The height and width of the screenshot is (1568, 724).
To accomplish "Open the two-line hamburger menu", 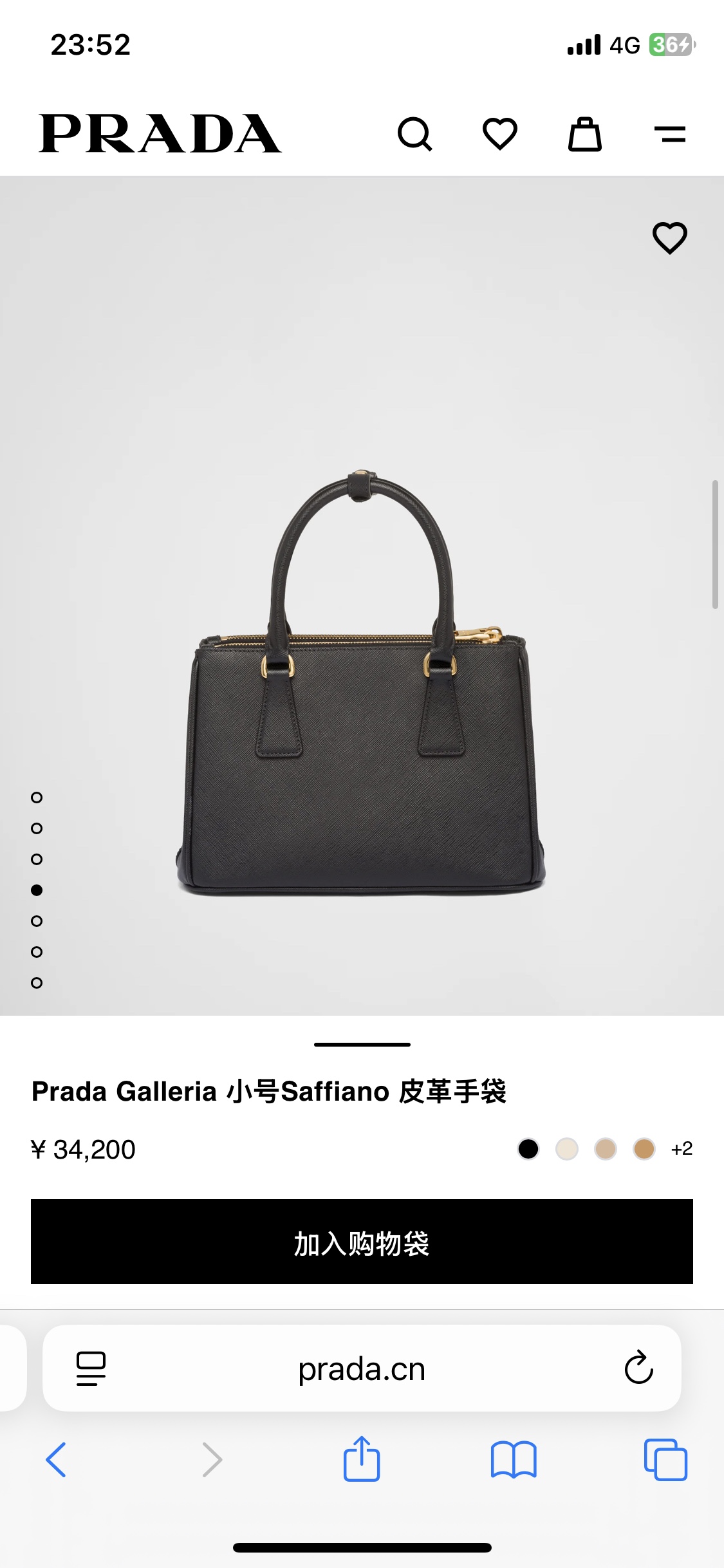I will pyautogui.click(x=670, y=134).
